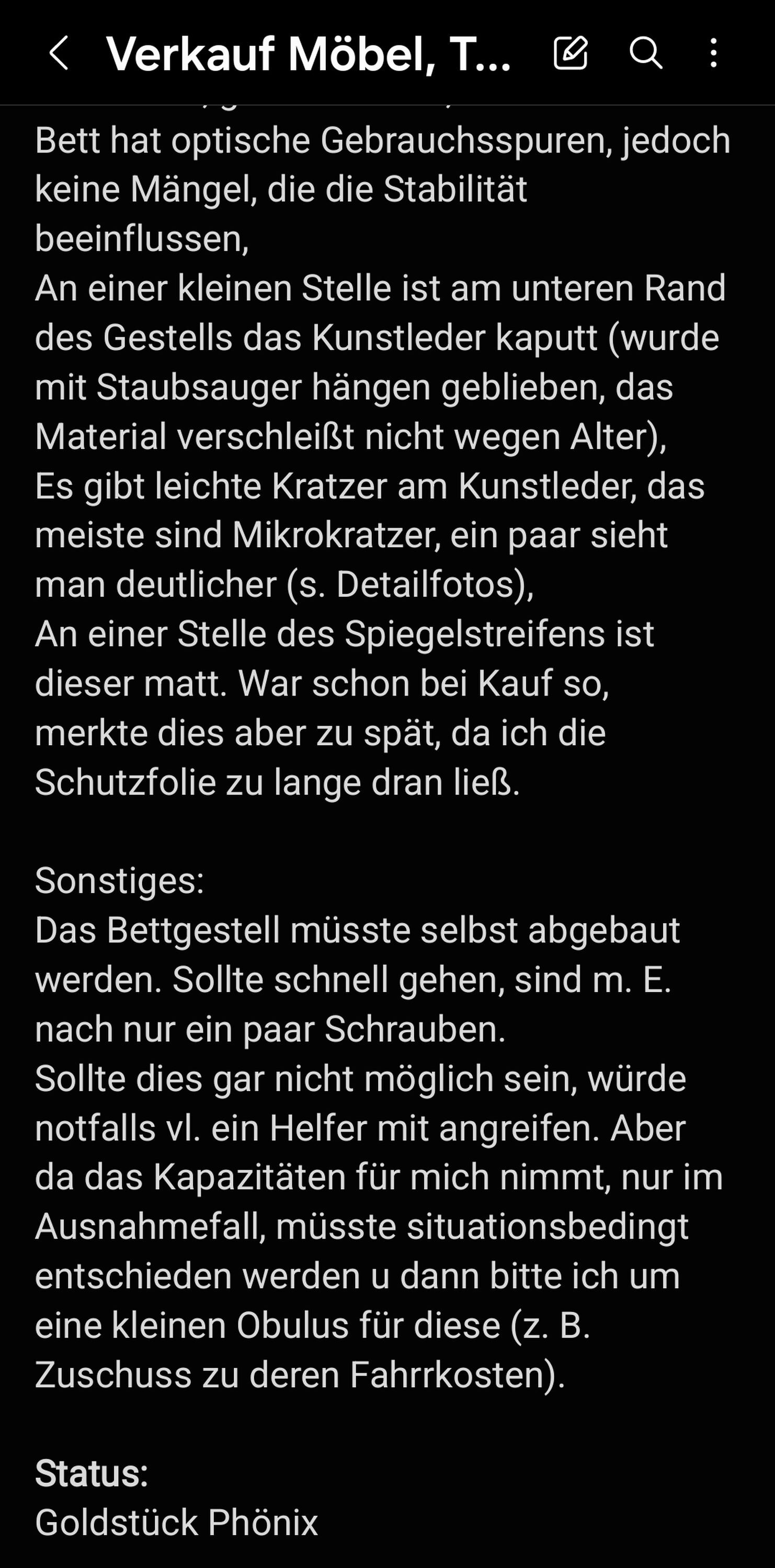Go back from the Verkauf Möbel note

(x=59, y=53)
